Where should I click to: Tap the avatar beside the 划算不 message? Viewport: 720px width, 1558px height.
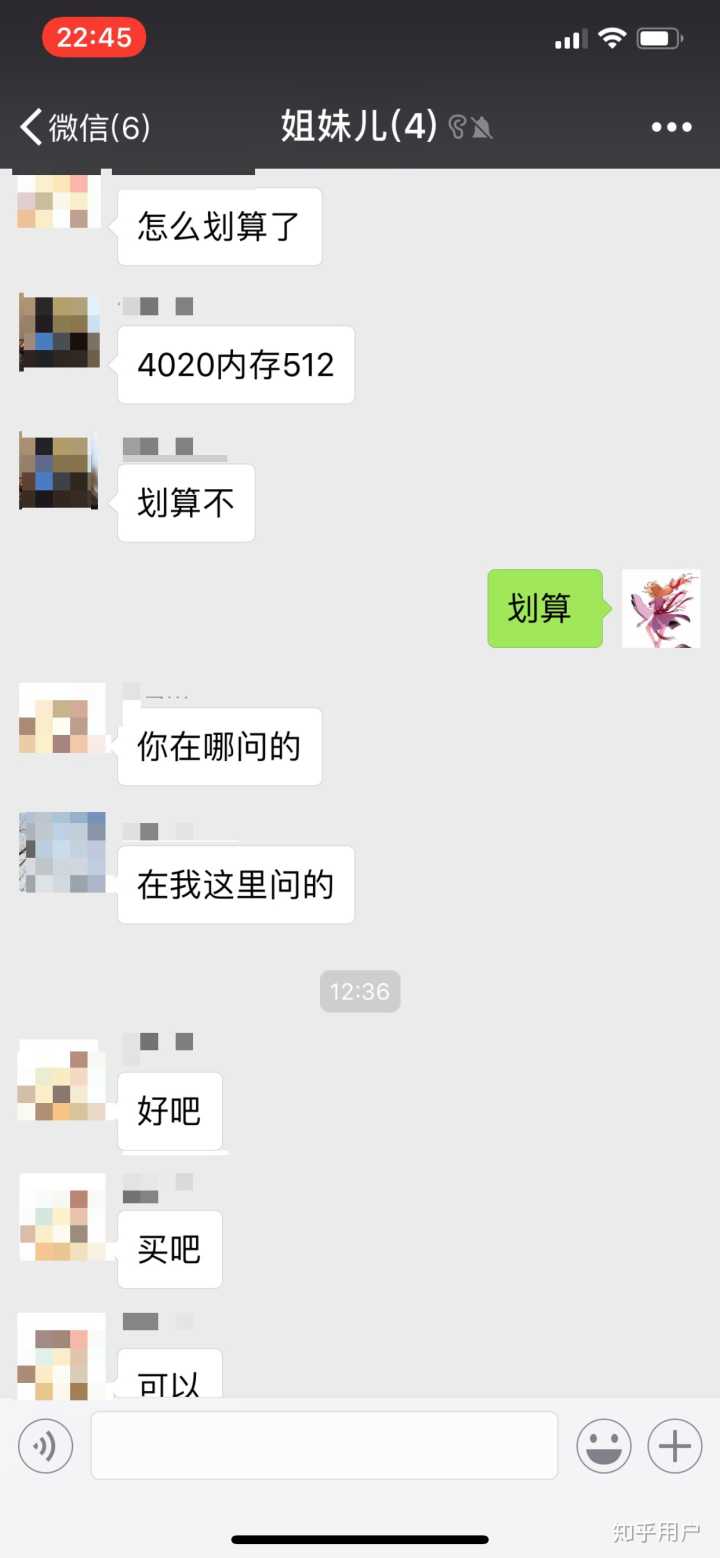tap(60, 472)
